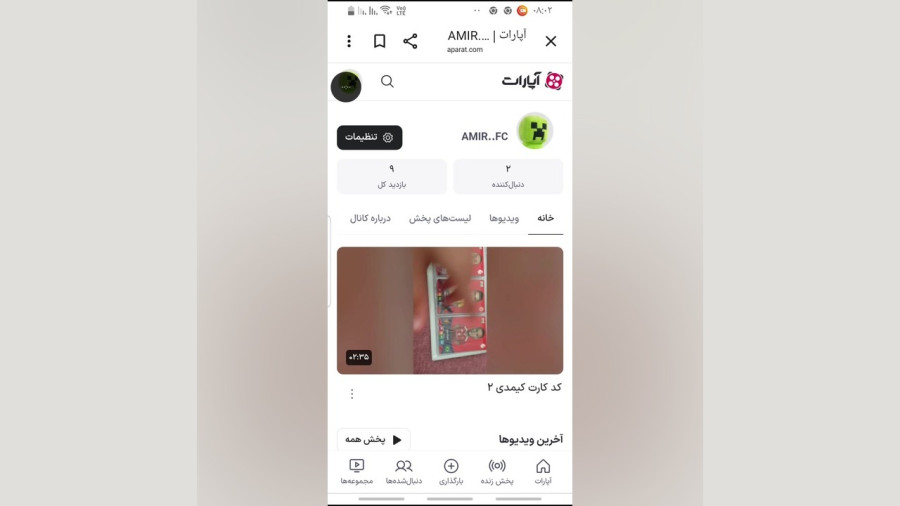Open مجموعه‌ها collections tab

357,471
